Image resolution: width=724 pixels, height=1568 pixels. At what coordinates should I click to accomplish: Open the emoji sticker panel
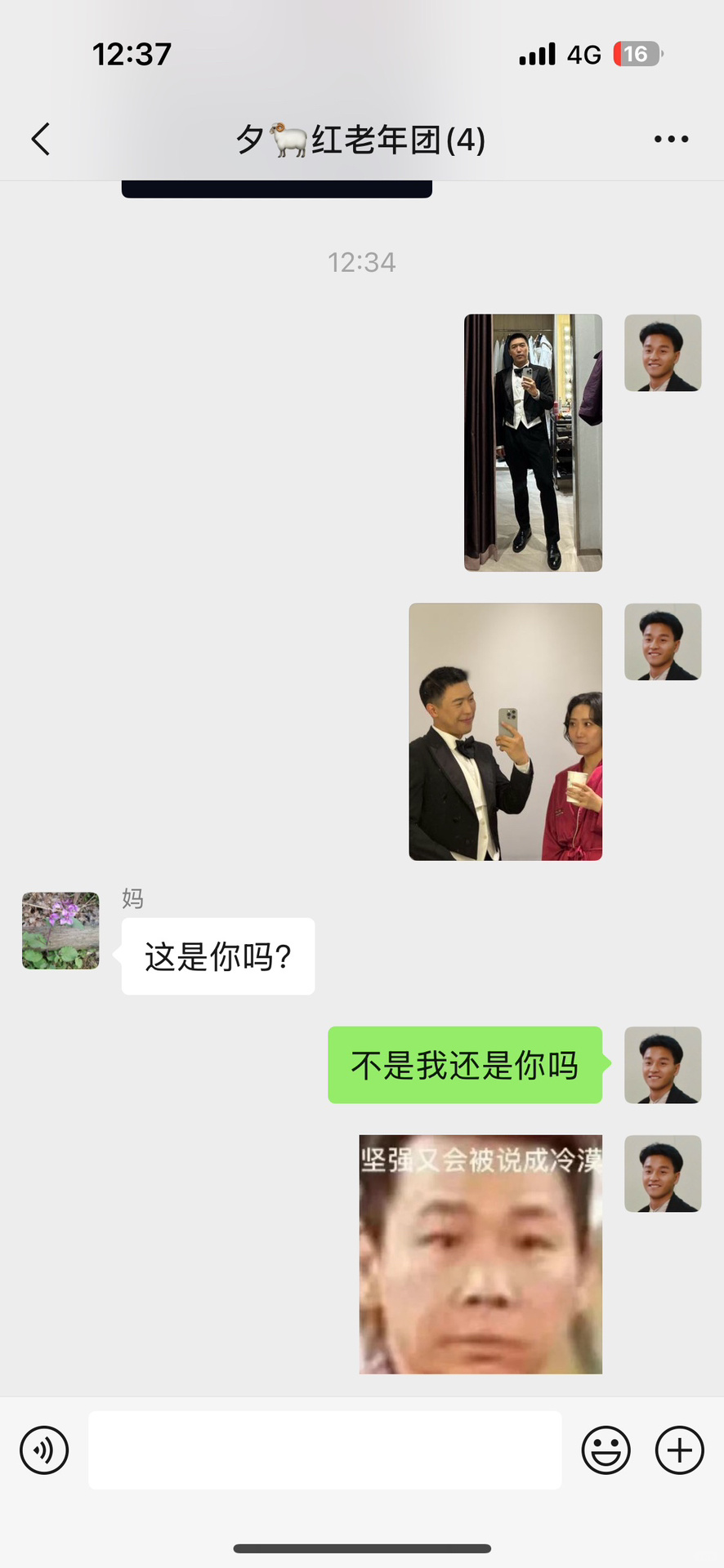click(606, 1450)
